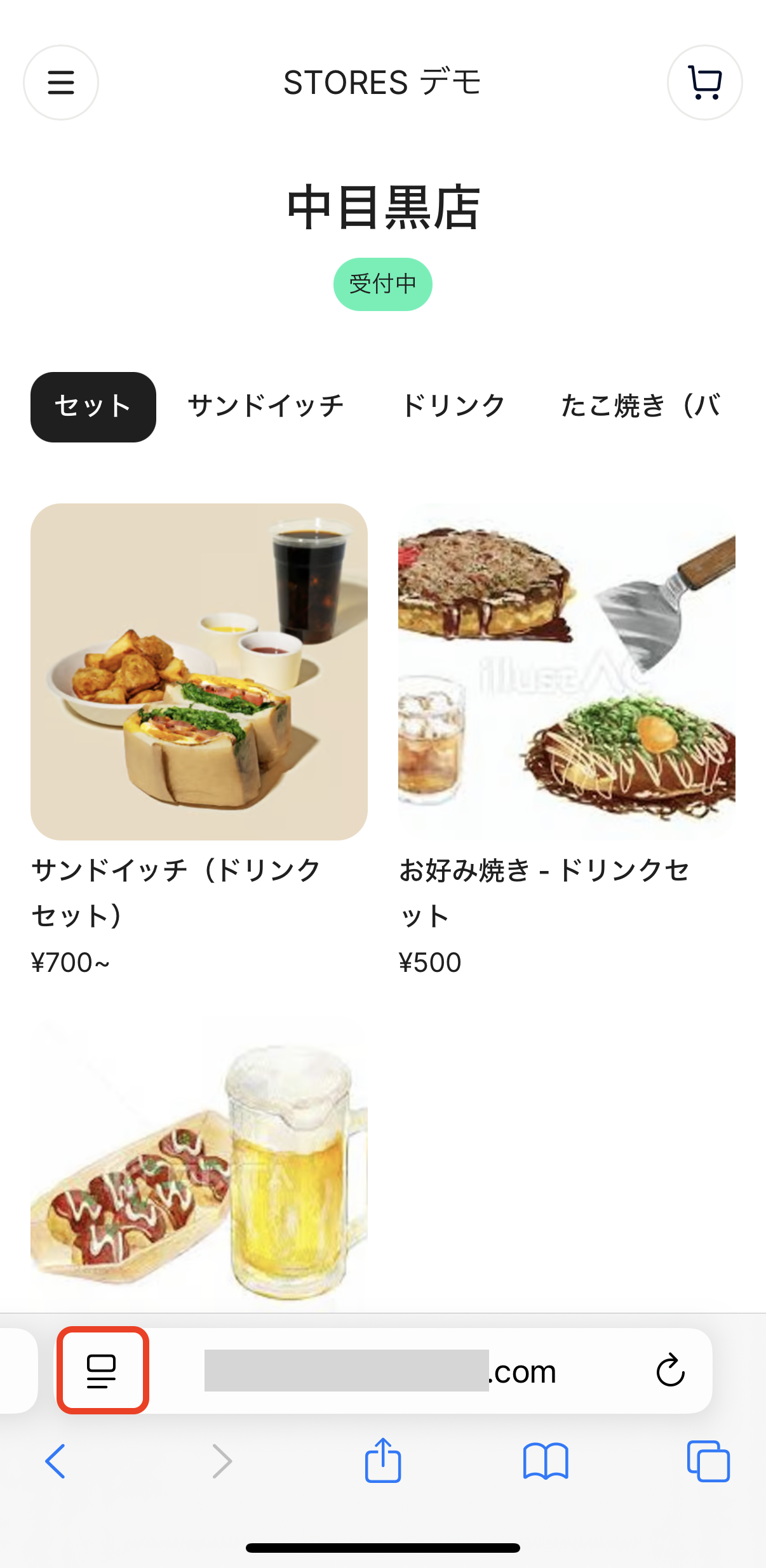Open the ドリンク category
This screenshot has width=766, height=1568.
click(454, 406)
